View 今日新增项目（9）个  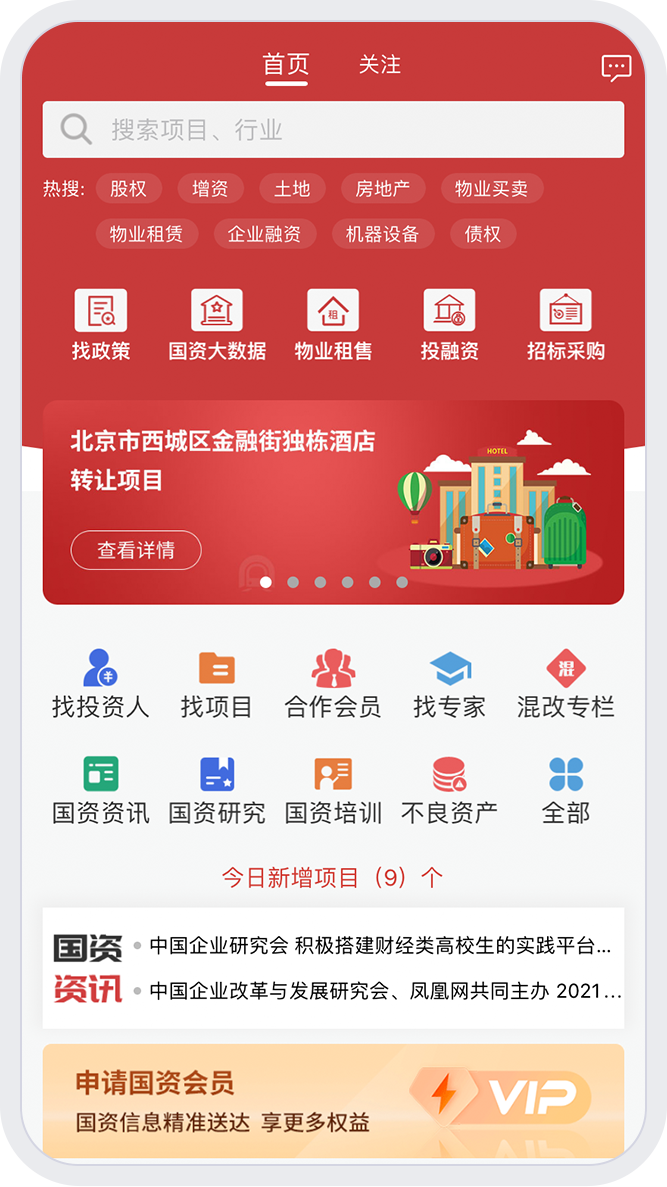332,878
